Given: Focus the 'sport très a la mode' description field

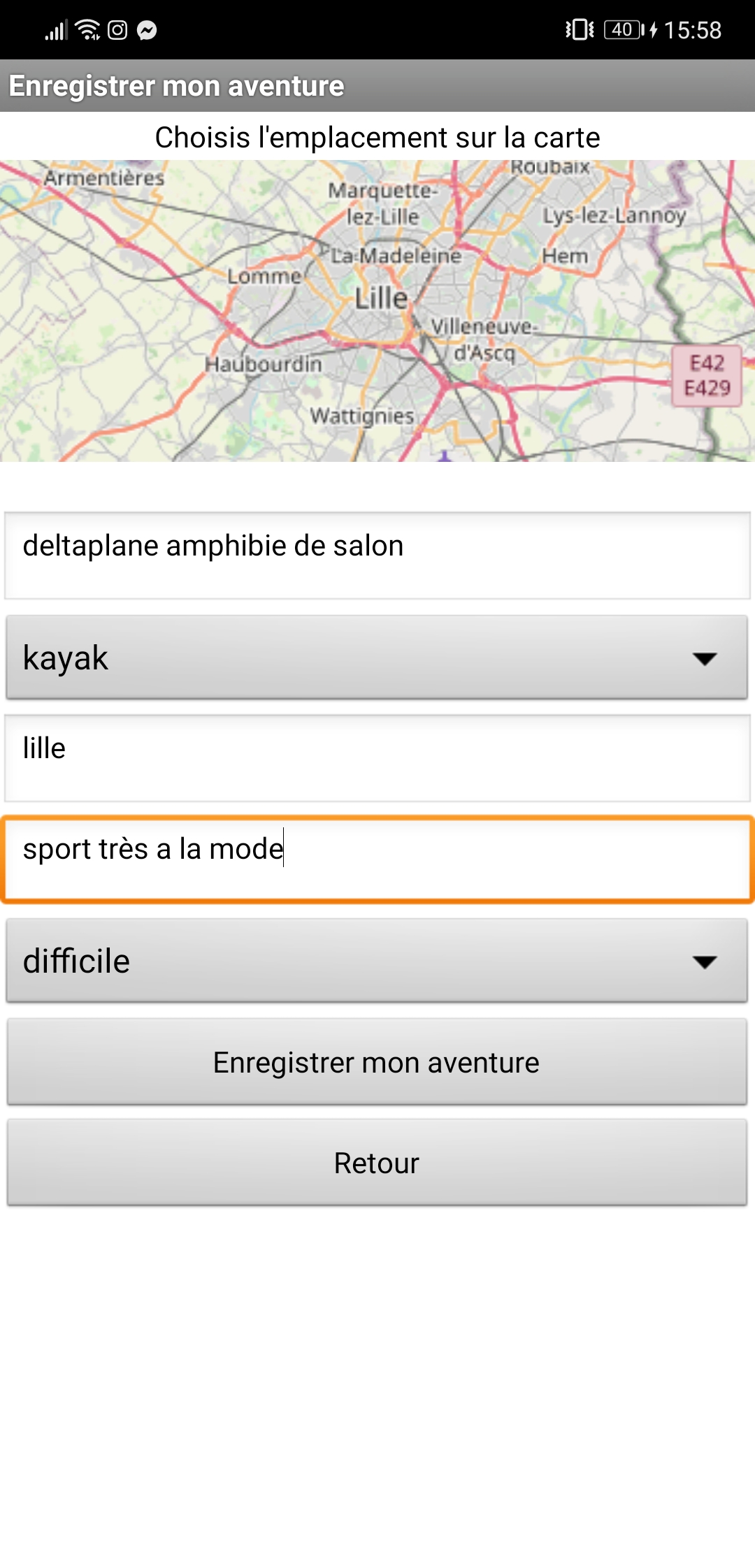Looking at the screenshot, I should (x=377, y=859).
